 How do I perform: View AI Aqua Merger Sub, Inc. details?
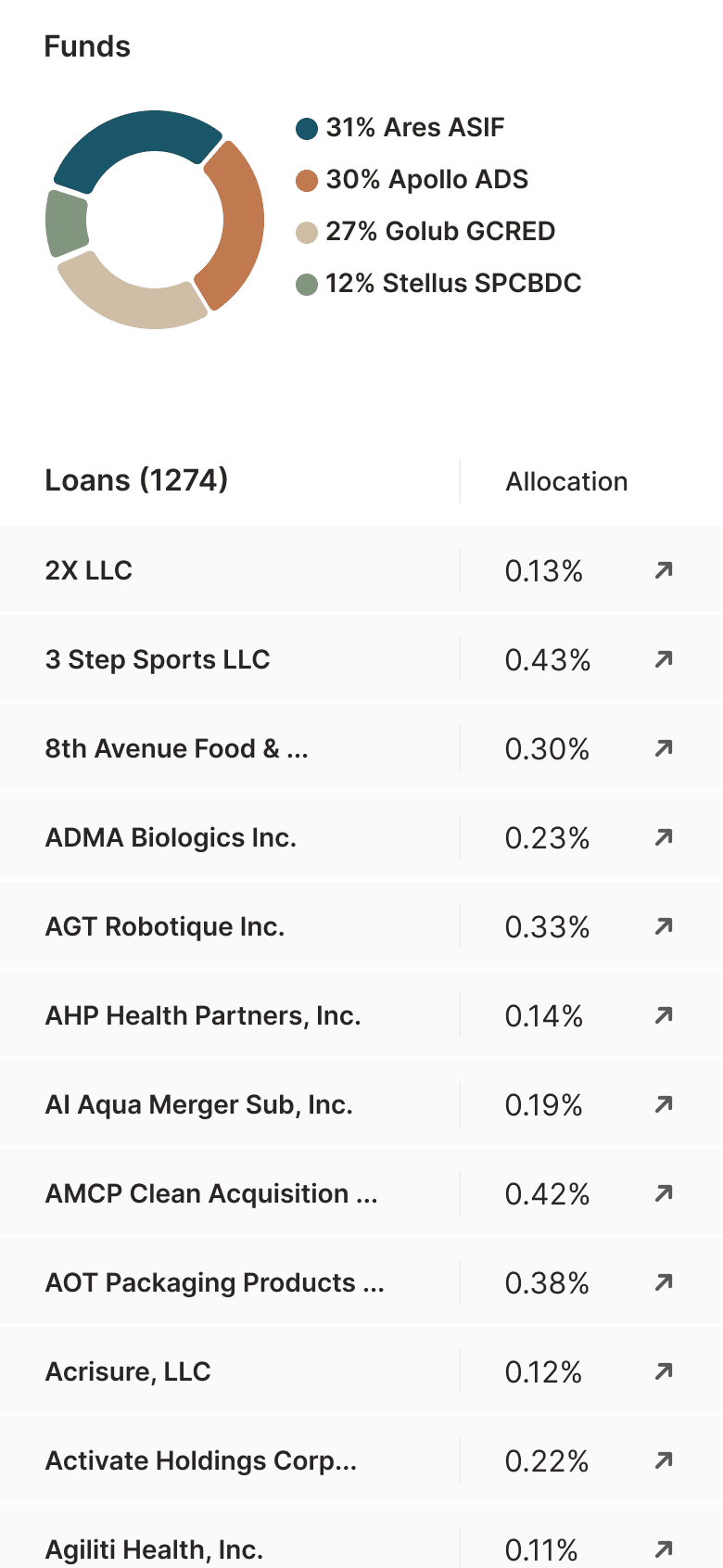point(361,1104)
